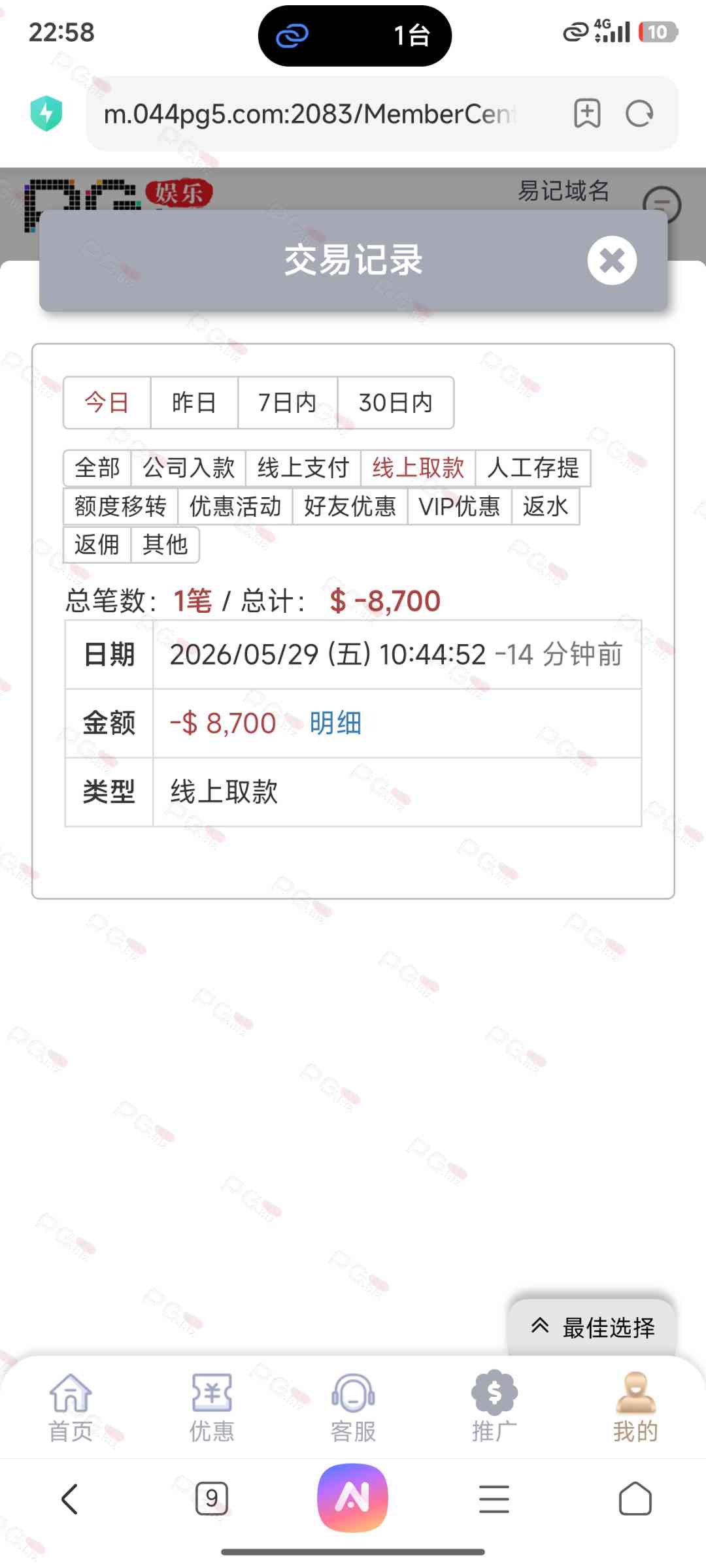Image resolution: width=706 pixels, height=1568 pixels.
Task: Contact 客服 from the bottom bar
Action: pos(353,1407)
